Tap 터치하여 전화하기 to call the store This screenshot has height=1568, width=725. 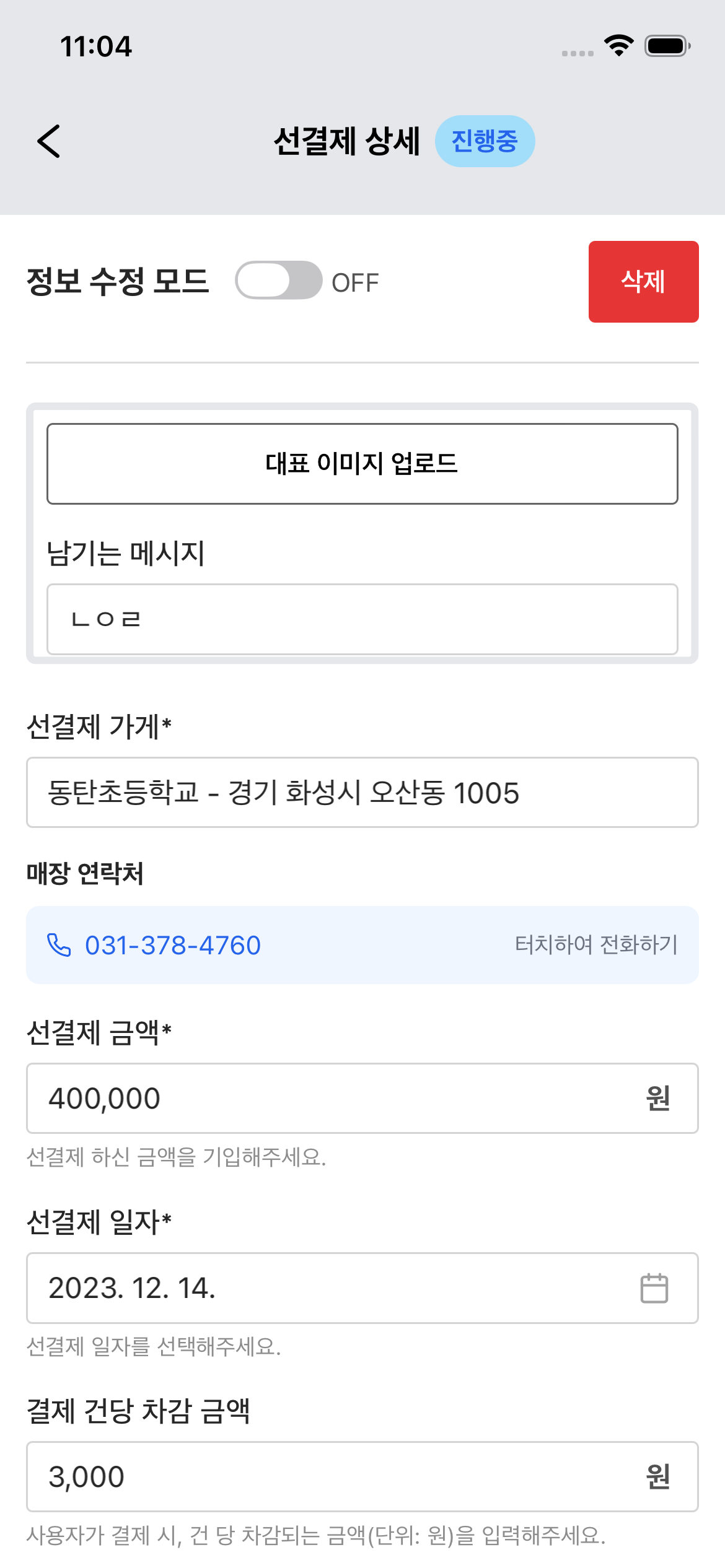coord(597,944)
